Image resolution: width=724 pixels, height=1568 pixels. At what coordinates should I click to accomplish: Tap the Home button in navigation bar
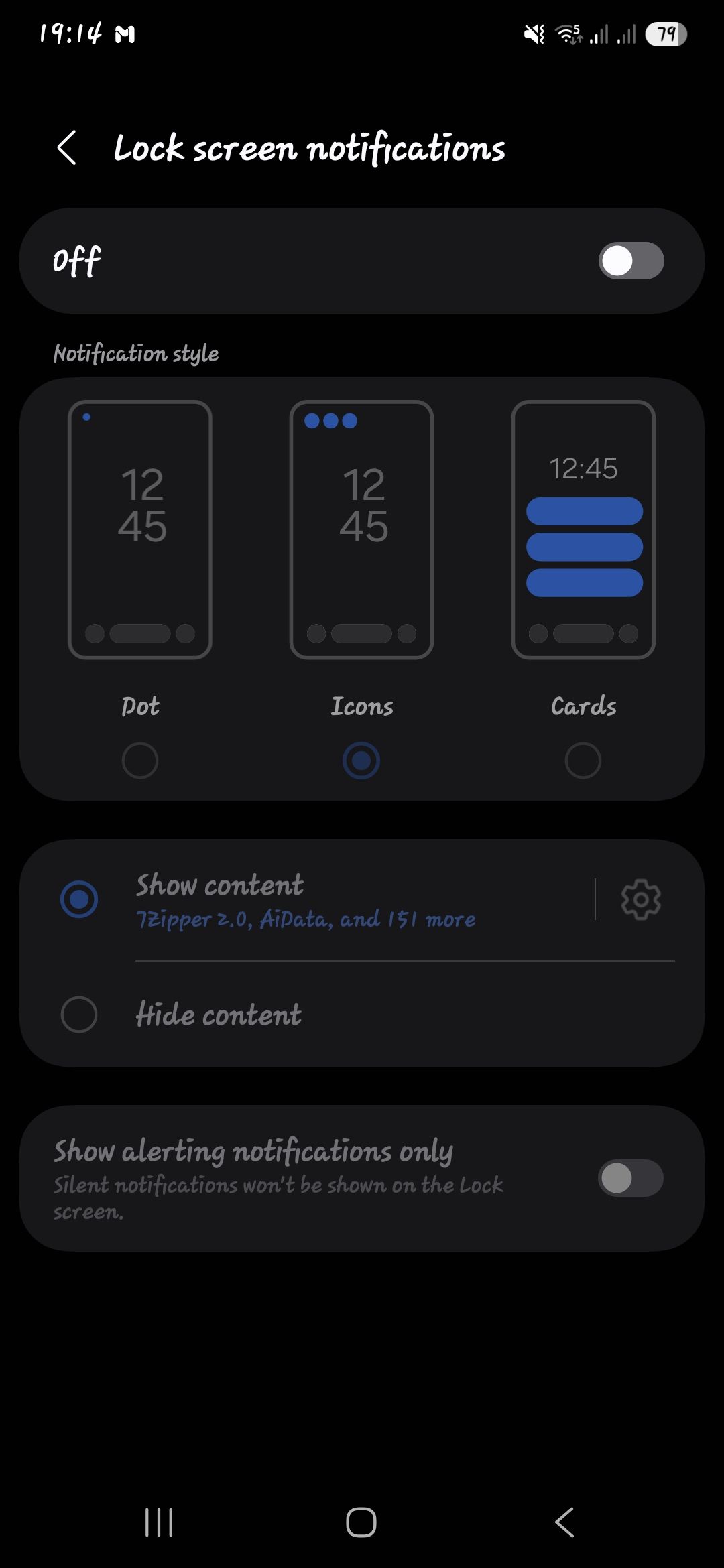[x=361, y=1522]
